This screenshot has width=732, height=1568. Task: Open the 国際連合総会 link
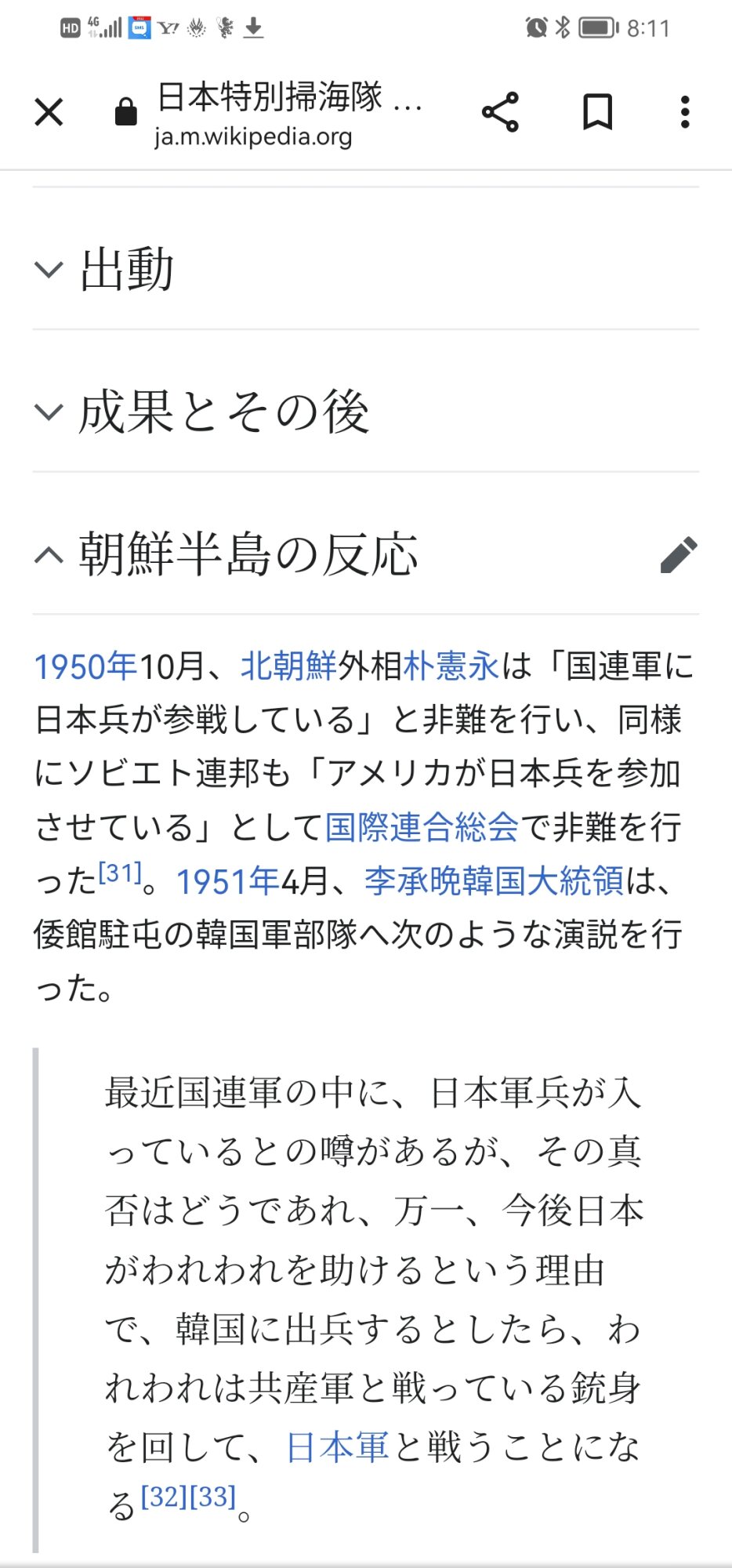tap(422, 827)
